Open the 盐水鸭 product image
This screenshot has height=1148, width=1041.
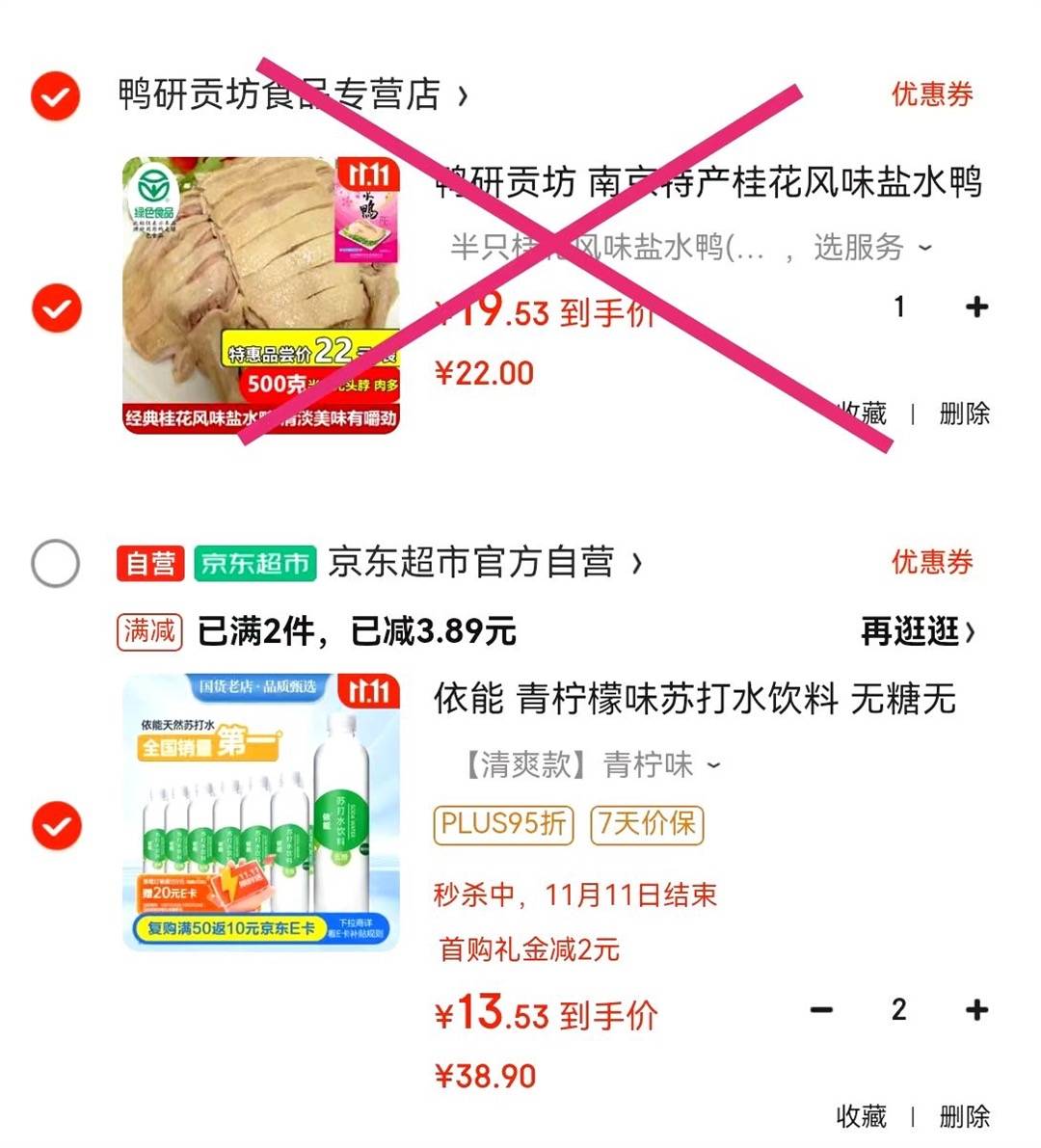tap(260, 295)
